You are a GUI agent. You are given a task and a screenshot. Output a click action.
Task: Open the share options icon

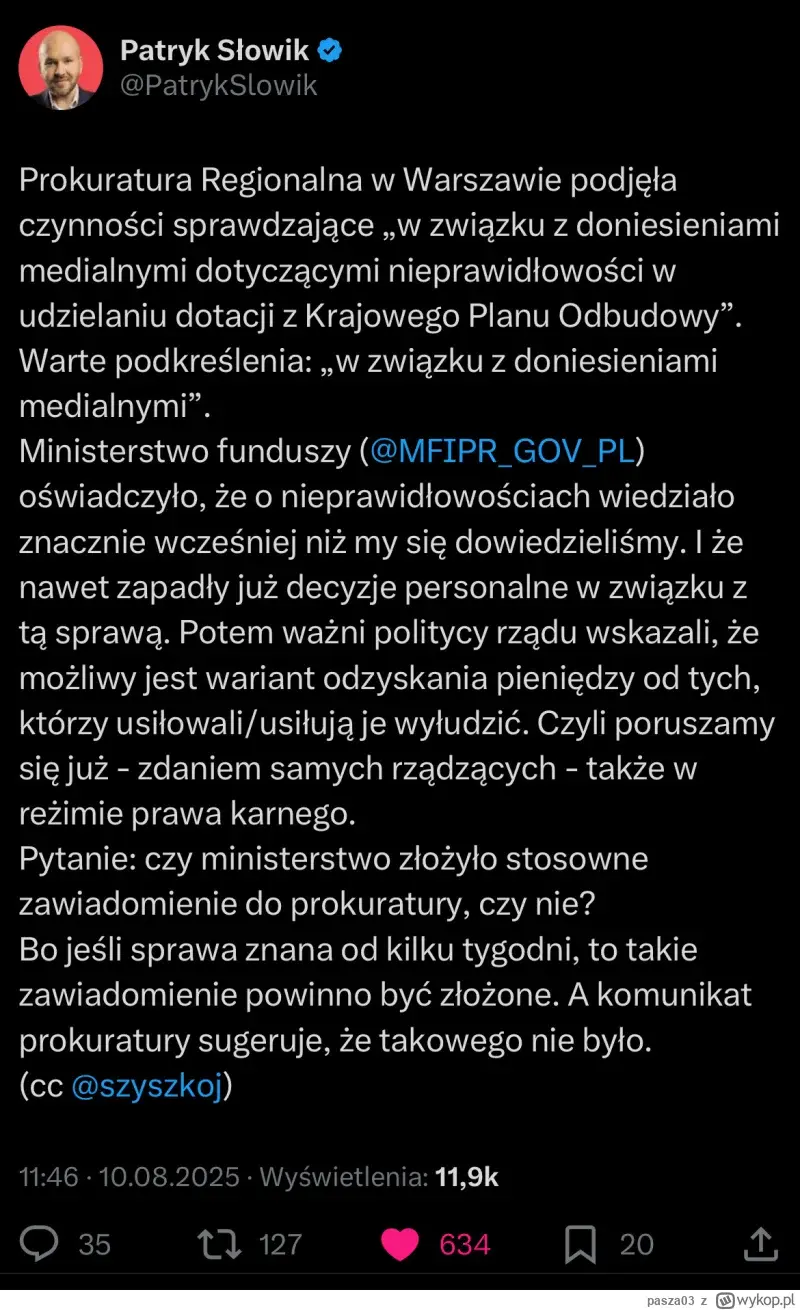click(760, 1243)
